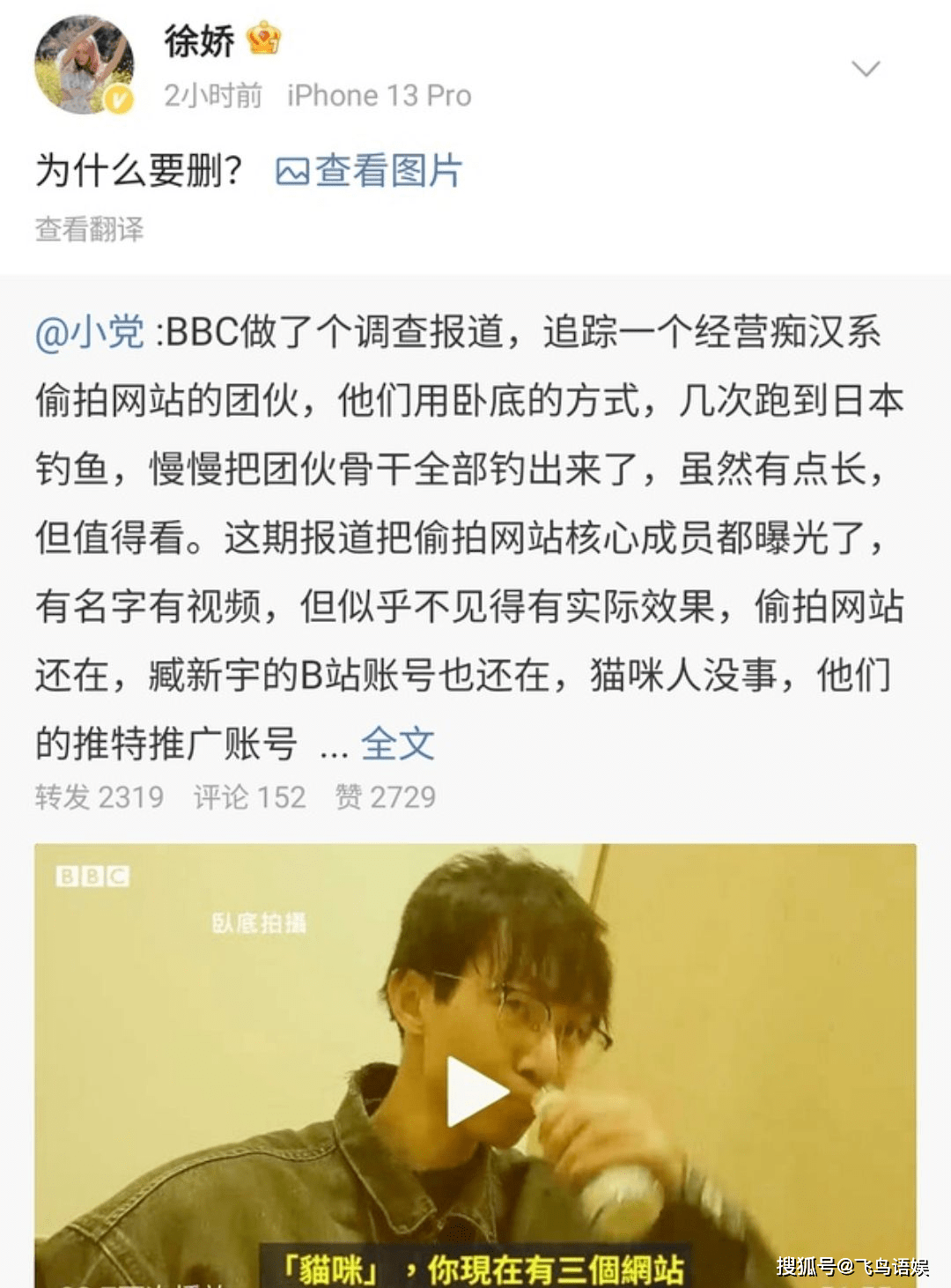Expand 全文 to read full text
This screenshot has width=951, height=1288.
point(397,744)
